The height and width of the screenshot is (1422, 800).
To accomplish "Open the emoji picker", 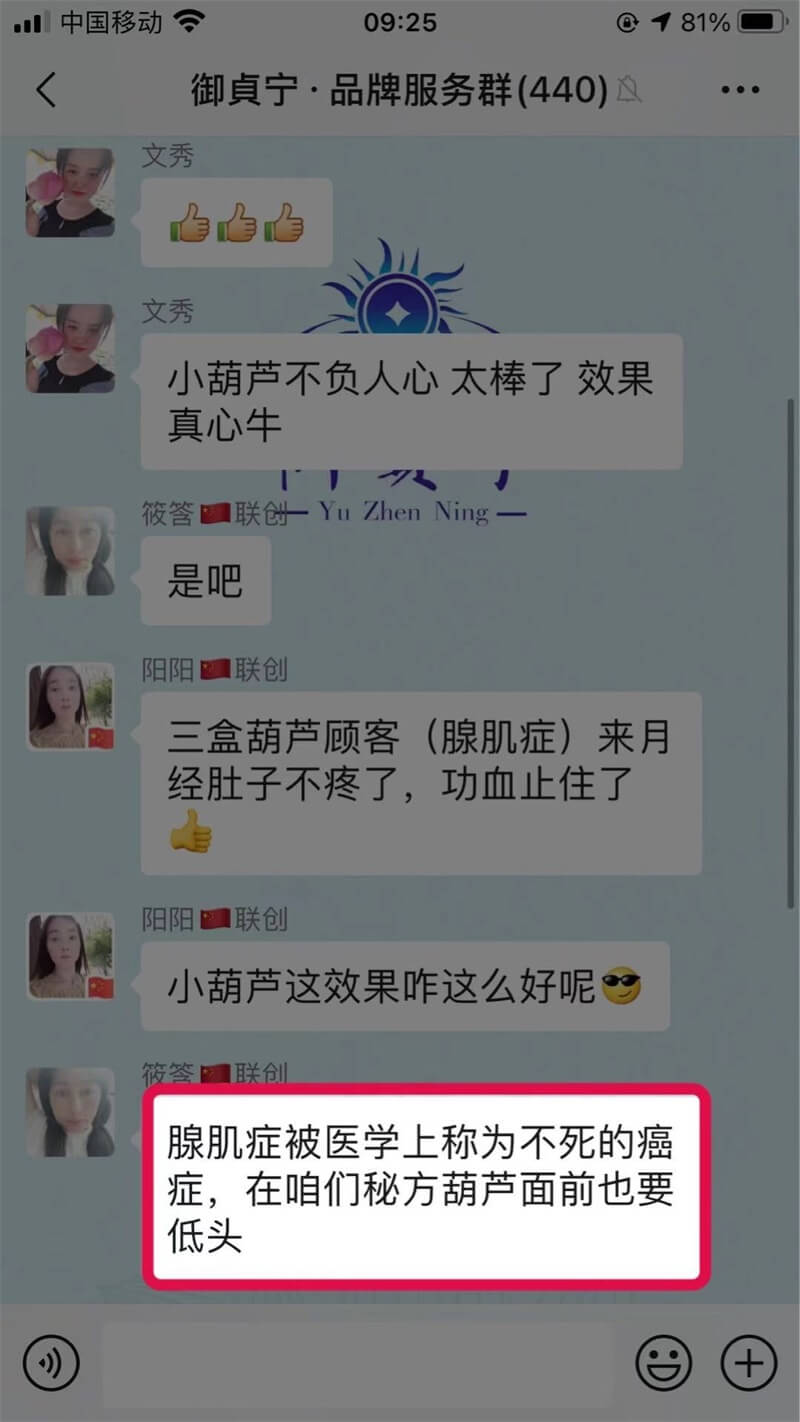I will click(x=664, y=1362).
